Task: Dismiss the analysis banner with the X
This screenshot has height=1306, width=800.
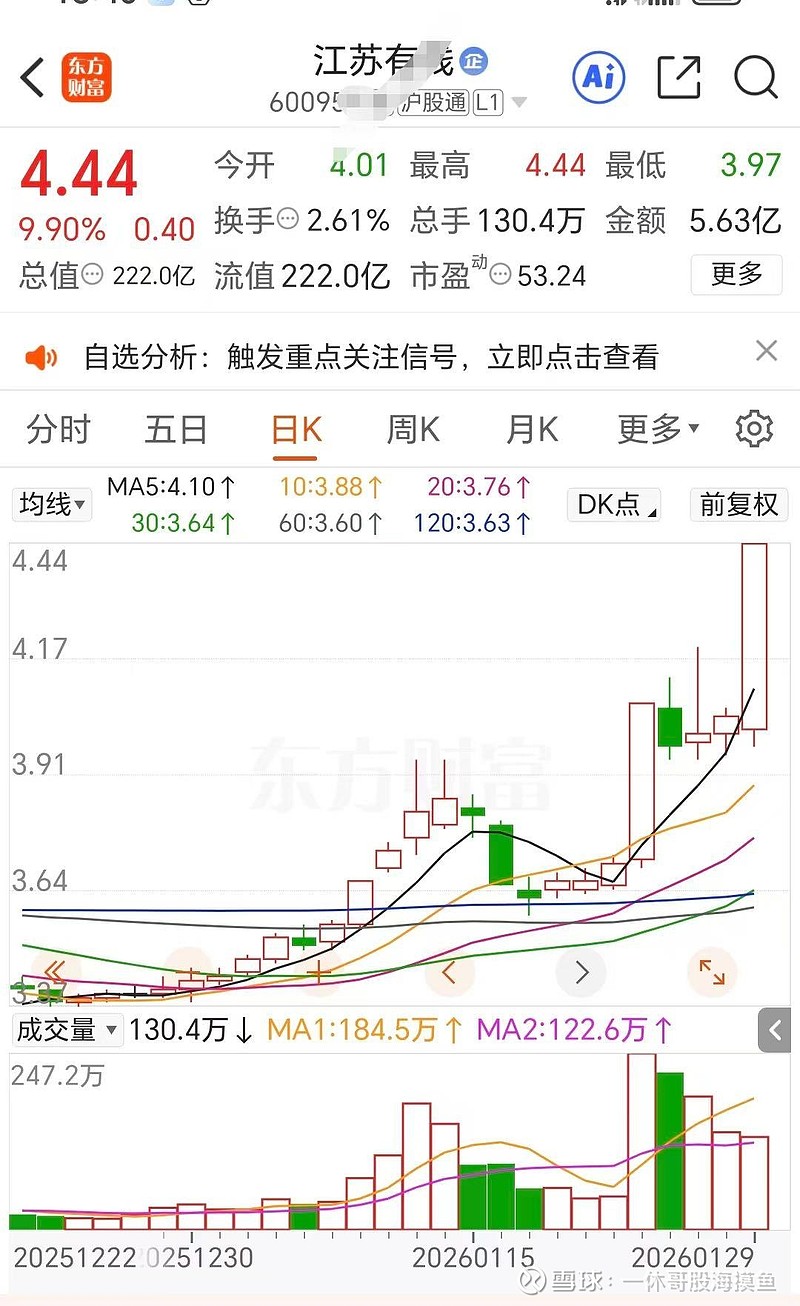Action: coord(767,351)
